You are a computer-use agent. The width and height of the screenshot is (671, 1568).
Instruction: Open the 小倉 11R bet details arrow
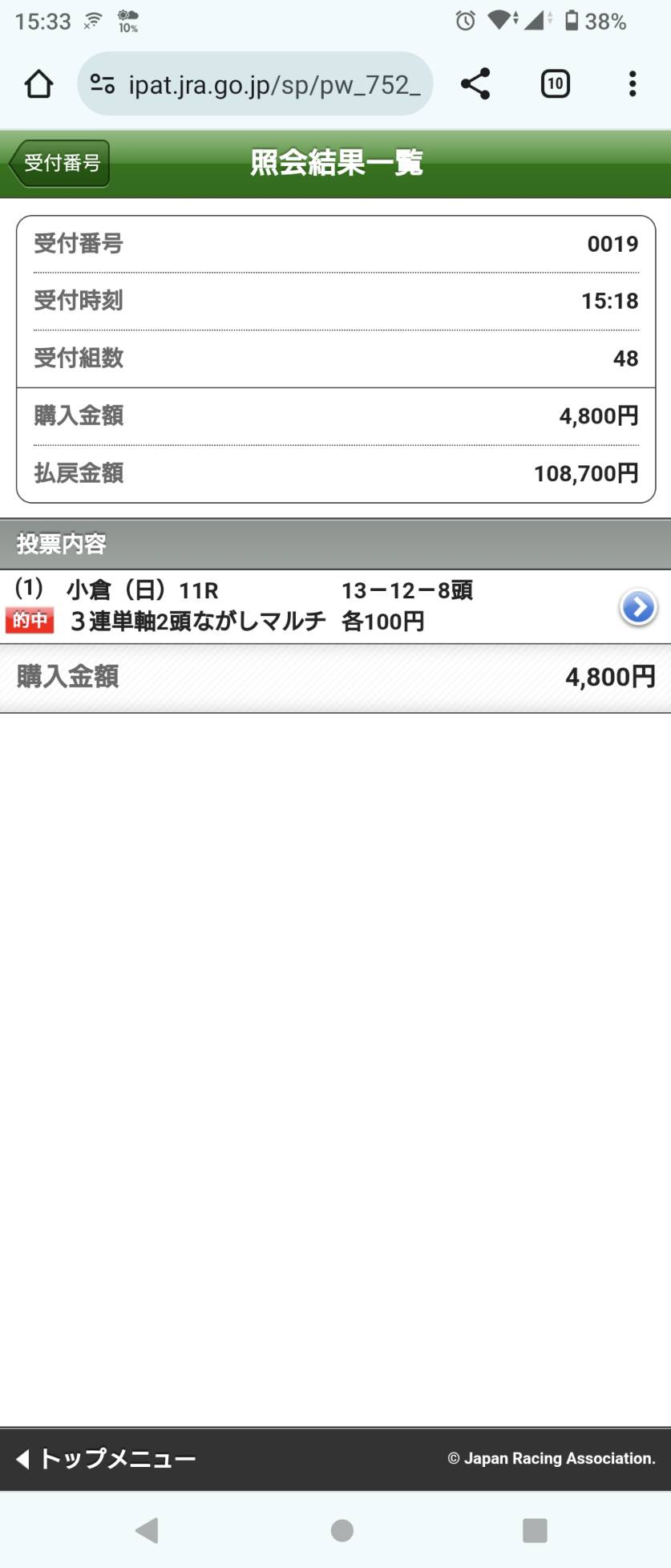point(638,607)
